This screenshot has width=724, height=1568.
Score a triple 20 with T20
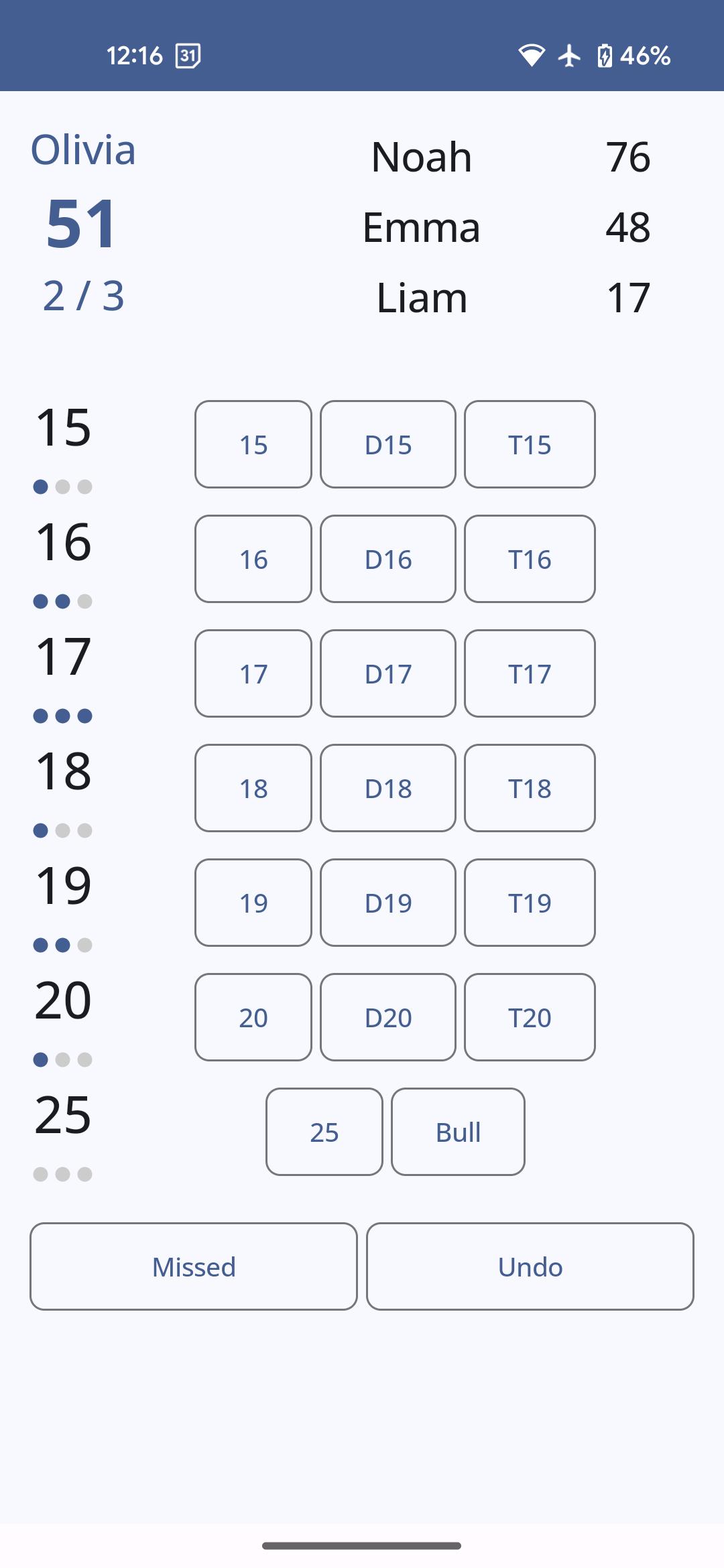pyautogui.click(x=530, y=1017)
